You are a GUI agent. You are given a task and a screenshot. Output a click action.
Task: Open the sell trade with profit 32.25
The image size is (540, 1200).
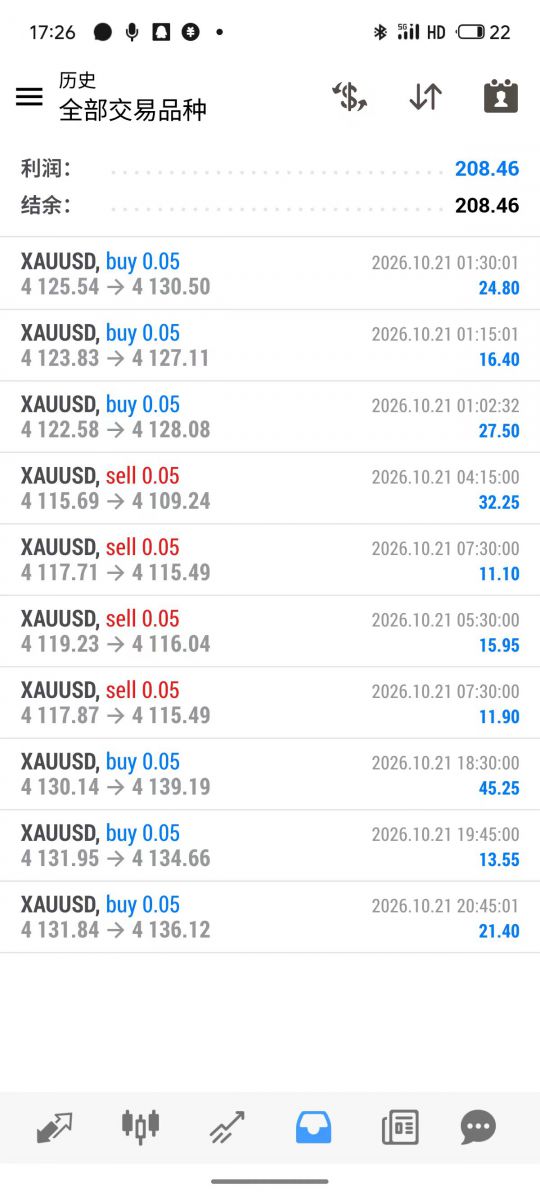click(270, 488)
